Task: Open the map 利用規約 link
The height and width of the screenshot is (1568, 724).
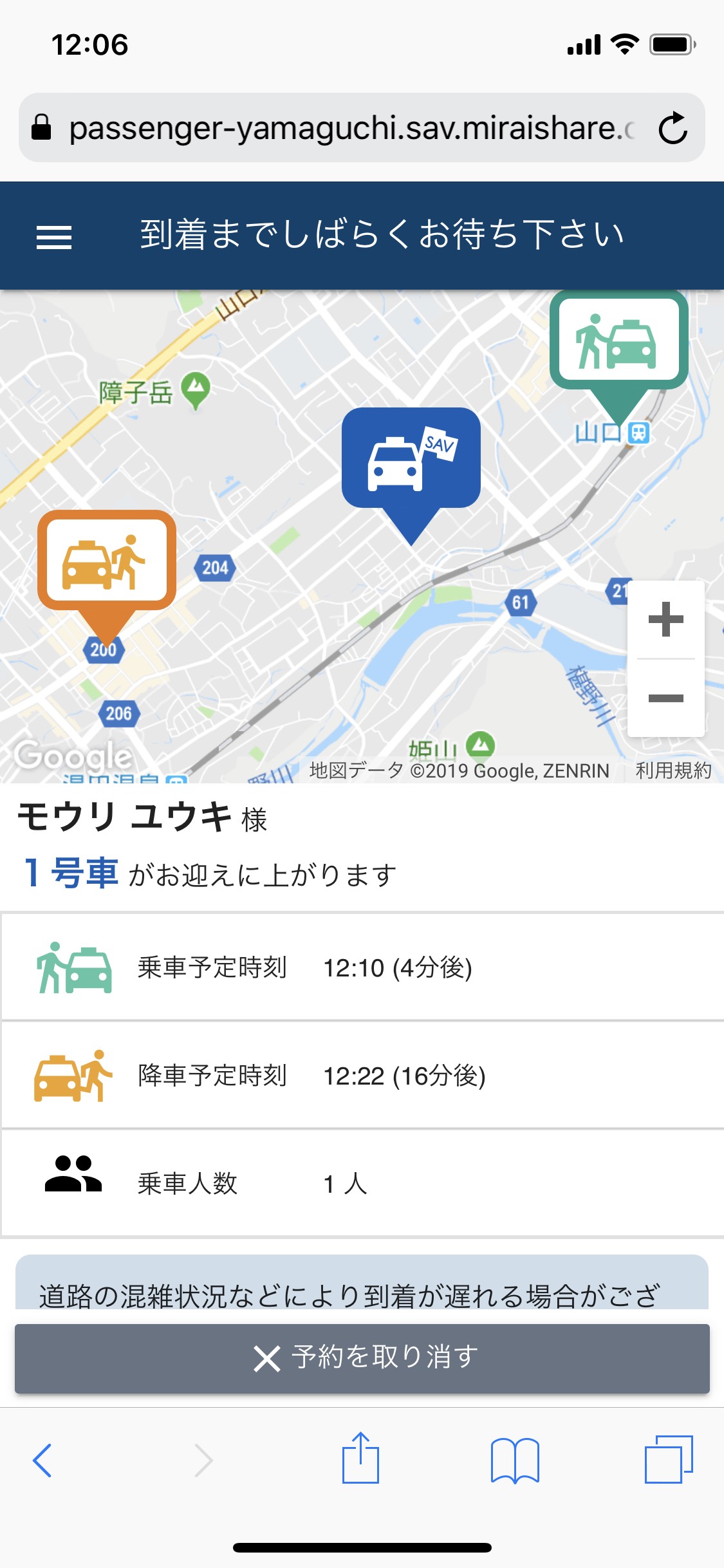Action: (x=673, y=770)
